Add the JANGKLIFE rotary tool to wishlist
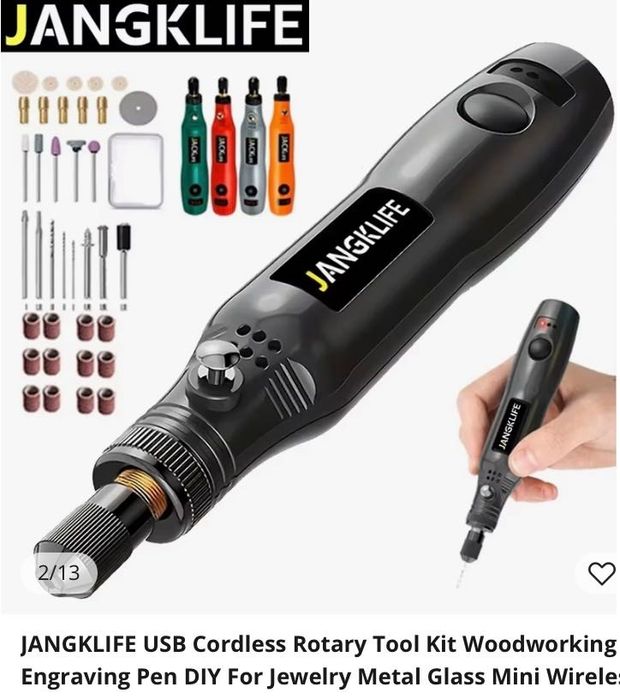Screen dimensions: 620x700 (601, 573)
